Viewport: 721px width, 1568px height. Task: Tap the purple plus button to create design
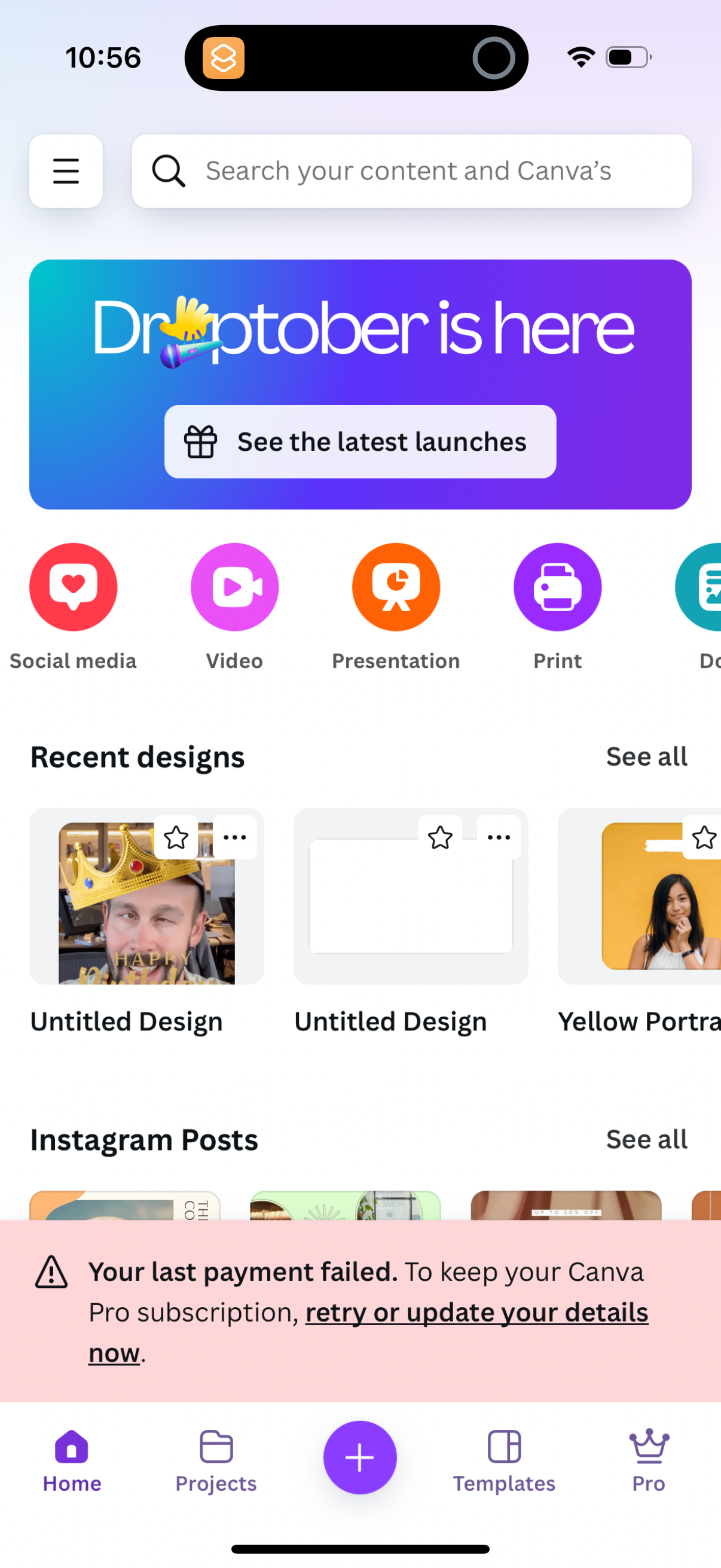359,1457
